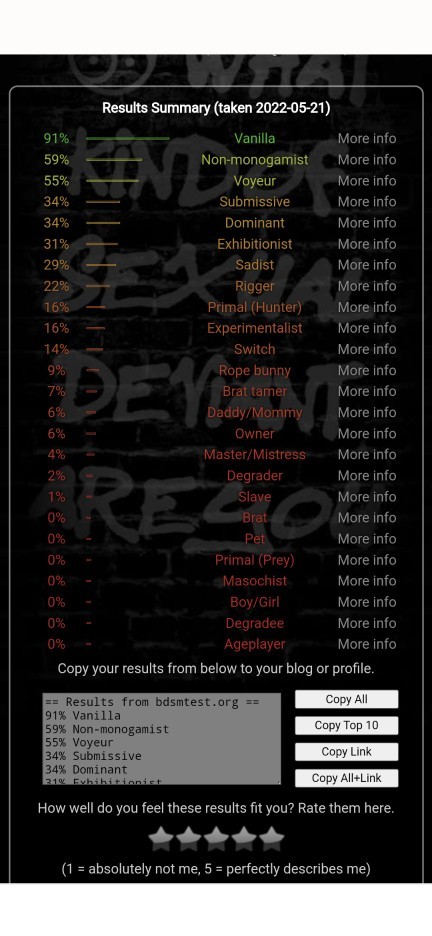432x936 pixels.
Task: Open More info for Ageplayer
Action: [367, 644]
